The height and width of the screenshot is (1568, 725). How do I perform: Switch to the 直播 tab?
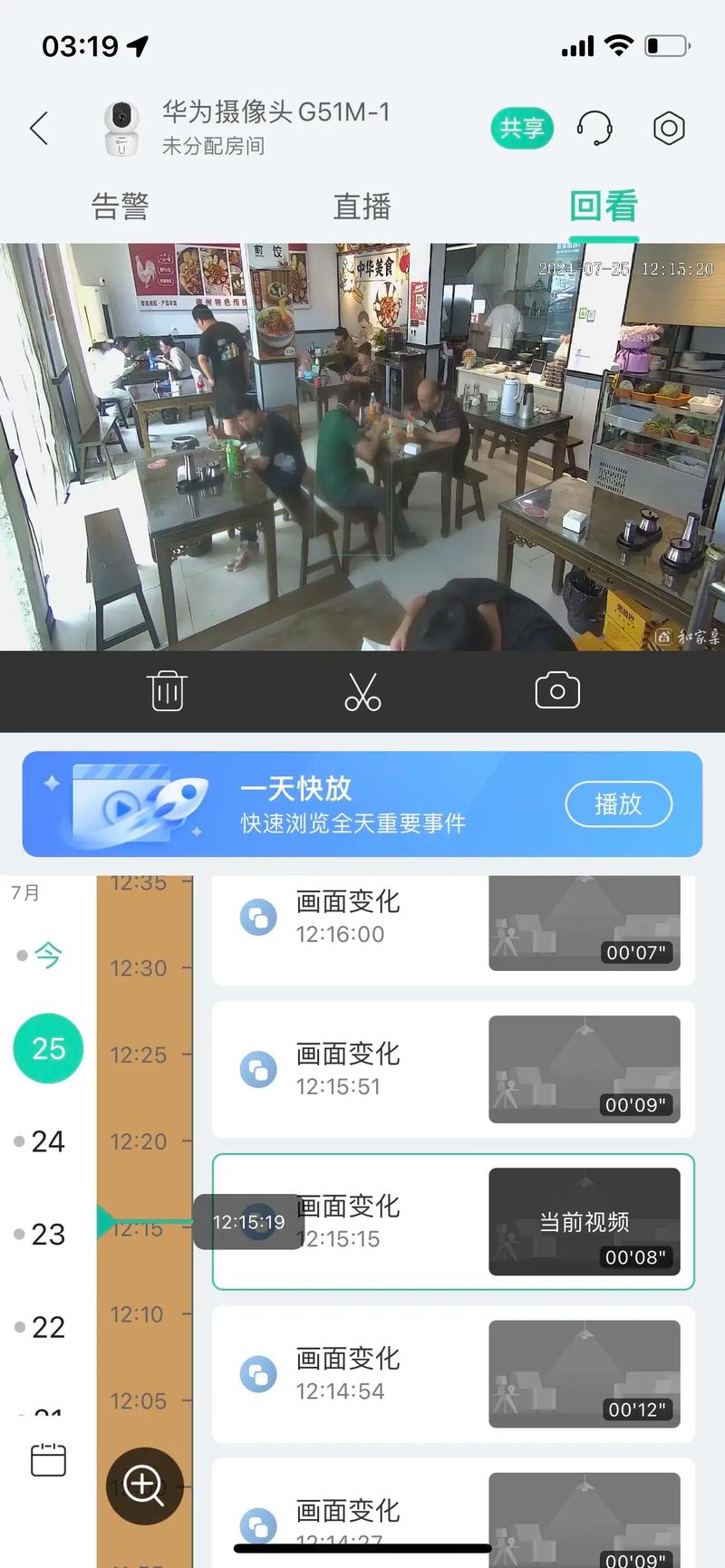[x=362, y=207]
